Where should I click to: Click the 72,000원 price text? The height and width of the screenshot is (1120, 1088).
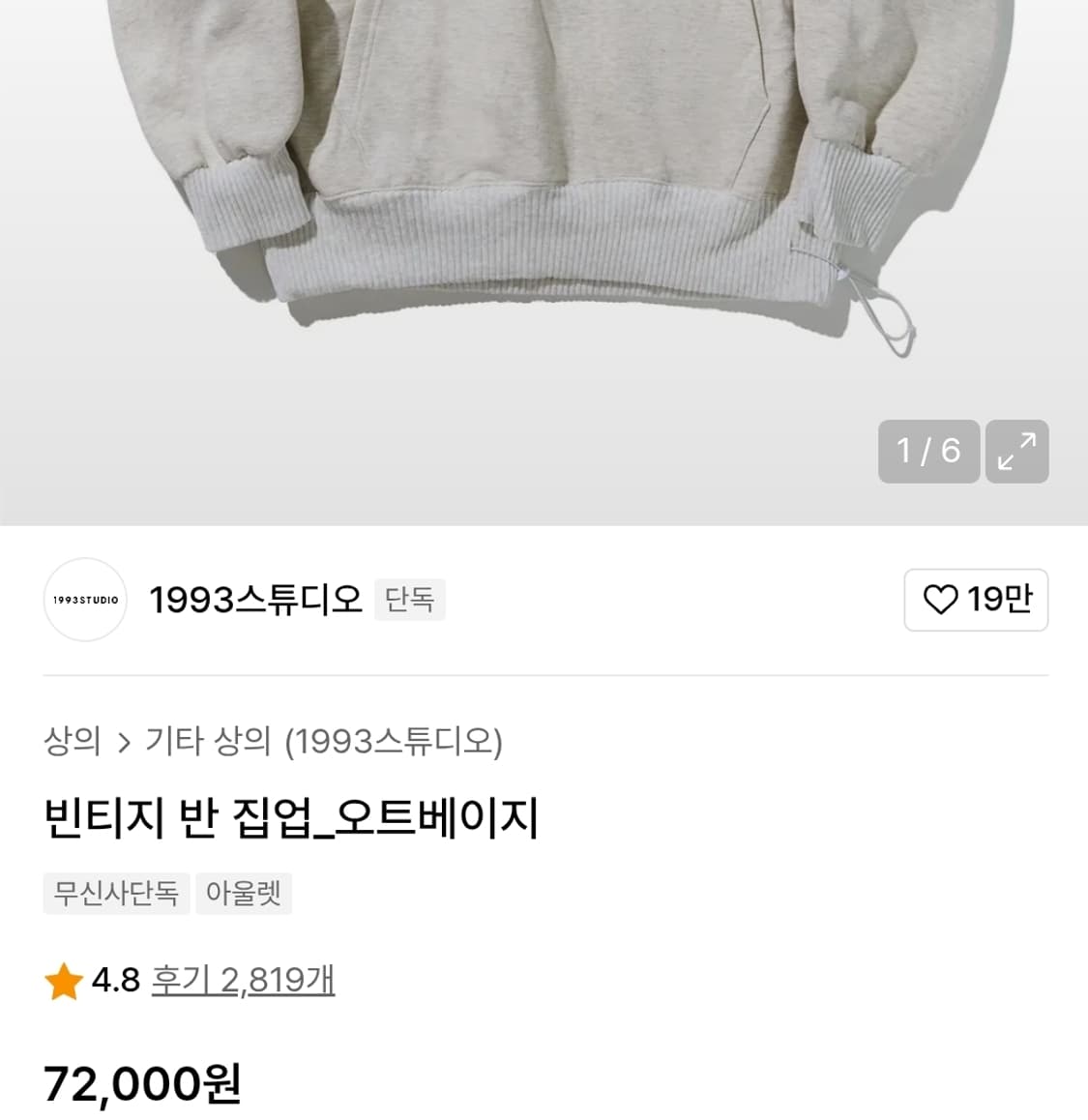tap(141, 1087)
